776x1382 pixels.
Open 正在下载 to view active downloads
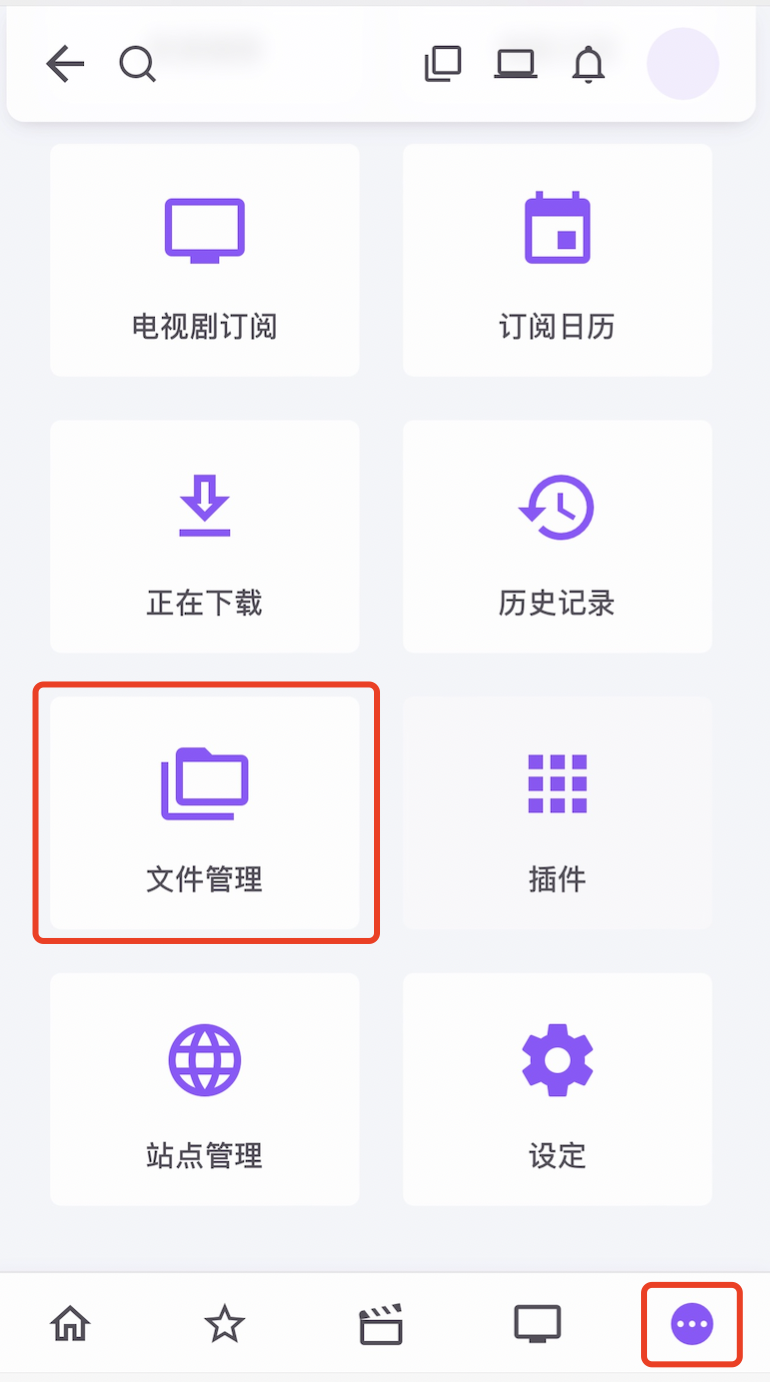tap(204, 536)
